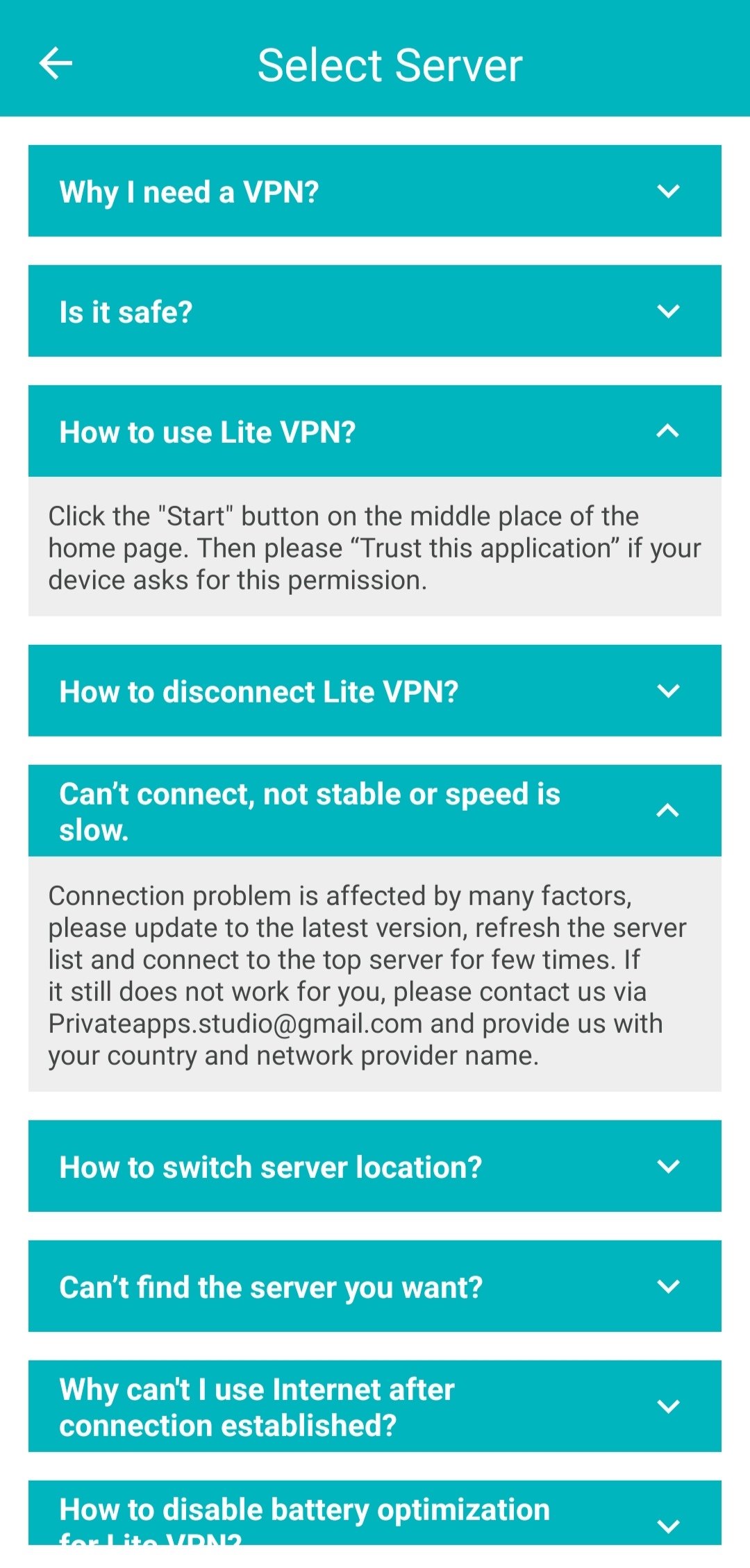Expand 'How to switch server location?'
This screenshot has width=750, height=1568.
pyautogui.click(x=374, y=1166)
